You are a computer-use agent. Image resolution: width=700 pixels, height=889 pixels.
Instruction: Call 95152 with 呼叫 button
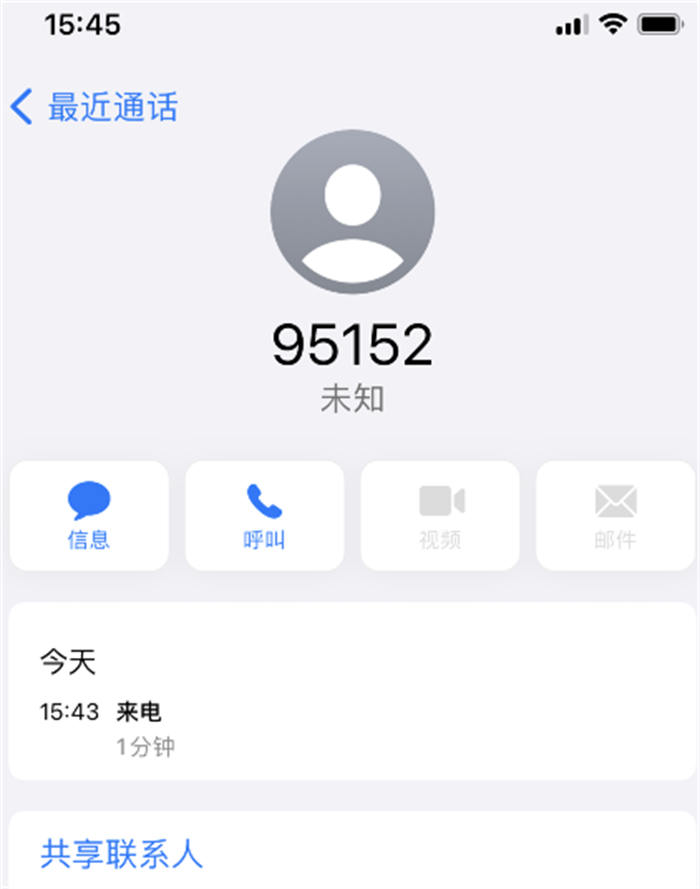265,516
